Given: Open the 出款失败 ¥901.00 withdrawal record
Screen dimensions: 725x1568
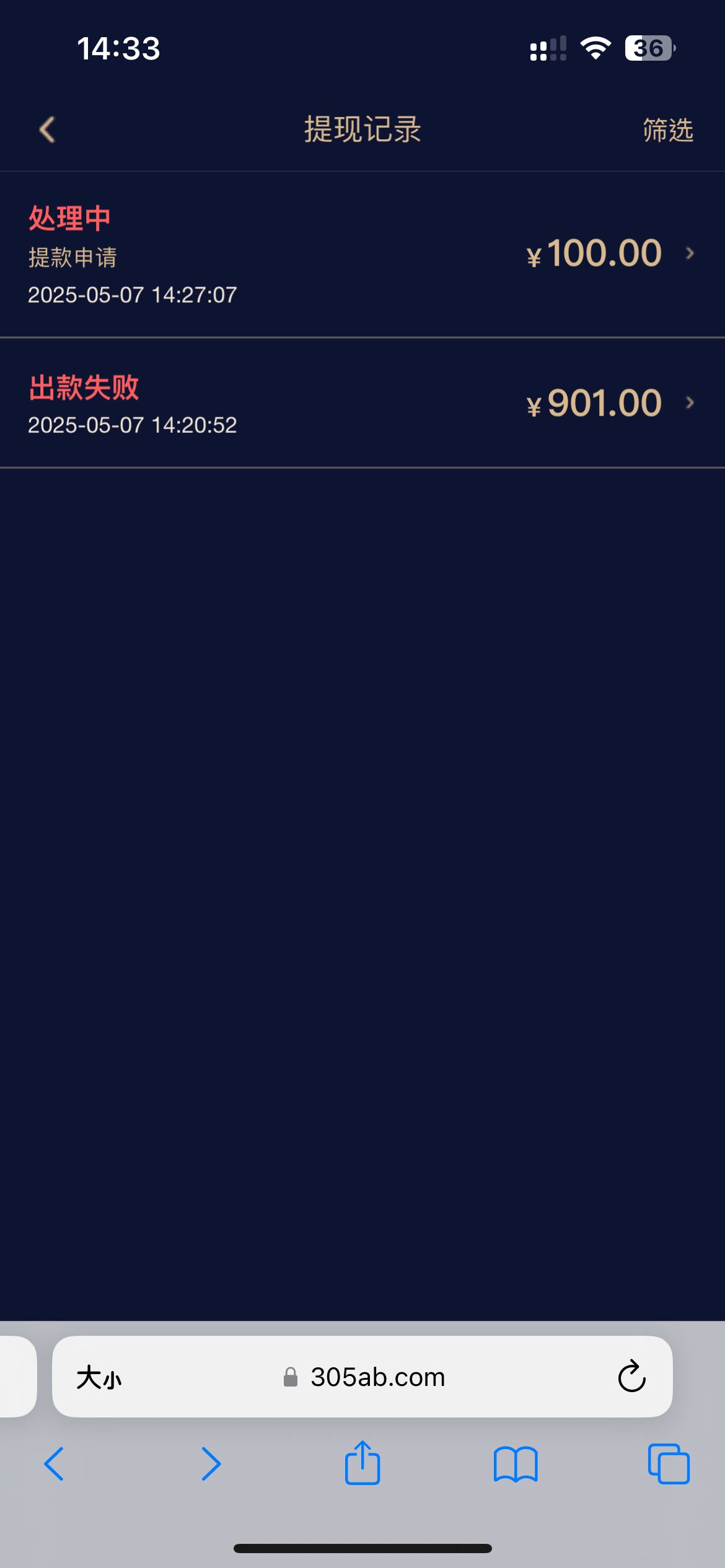Looking at the screenshot, I should pyautogui.click(x=362, y=403).
